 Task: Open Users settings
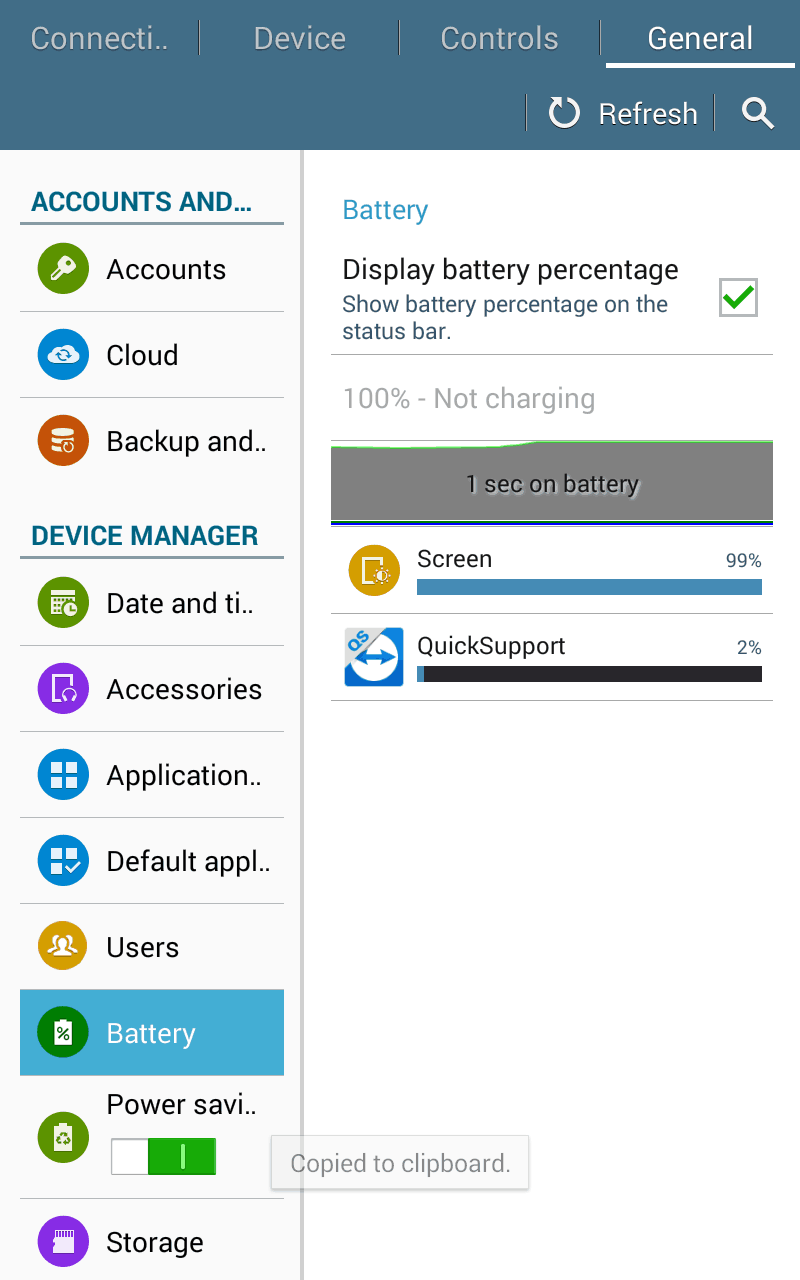tap(152, 947)
